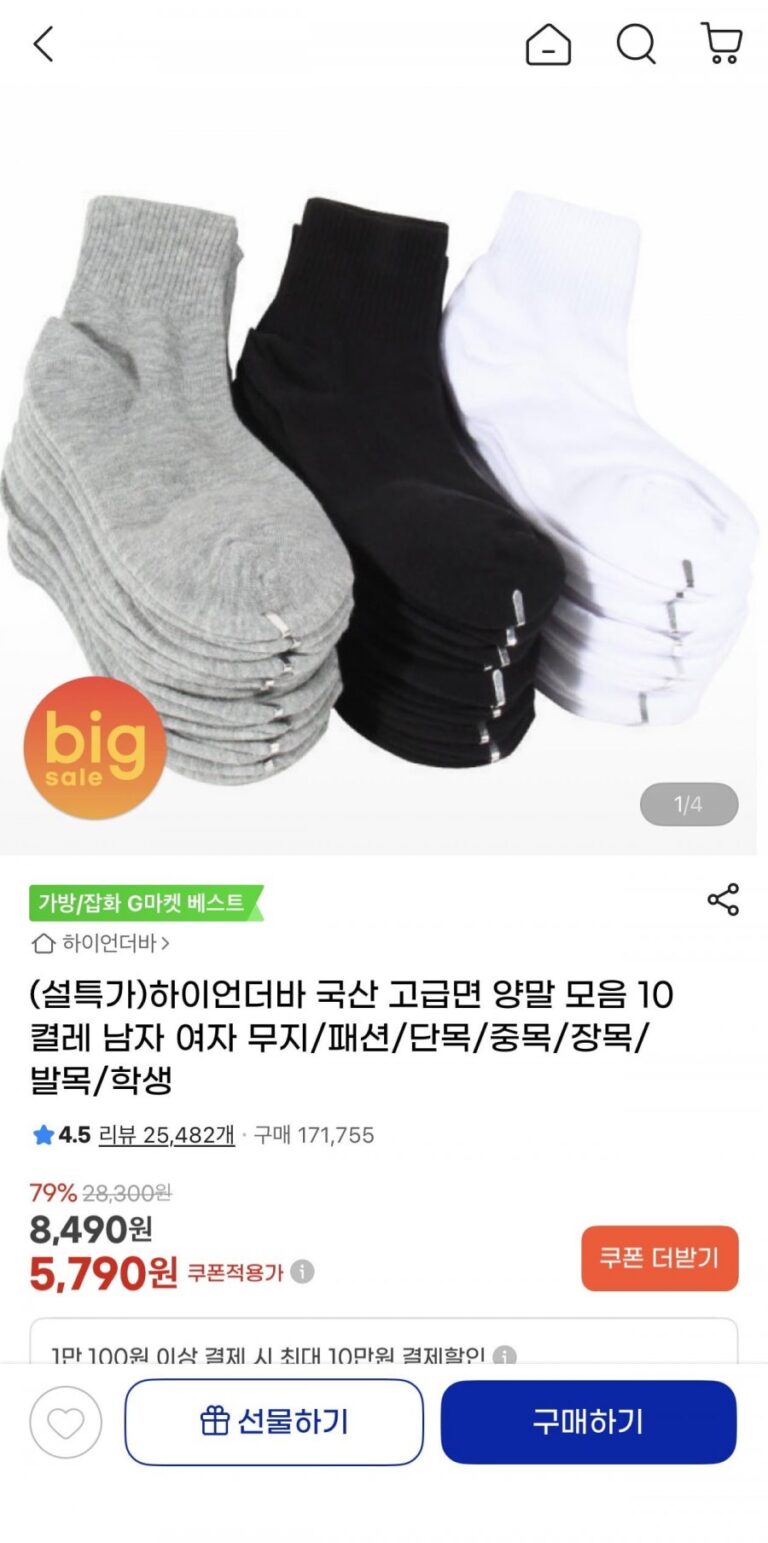The width and height of the screenshot is (768, 1543).
Task: Add this product to wishlist with heart
Action: pyautogui.click(x=66, y=1422)
